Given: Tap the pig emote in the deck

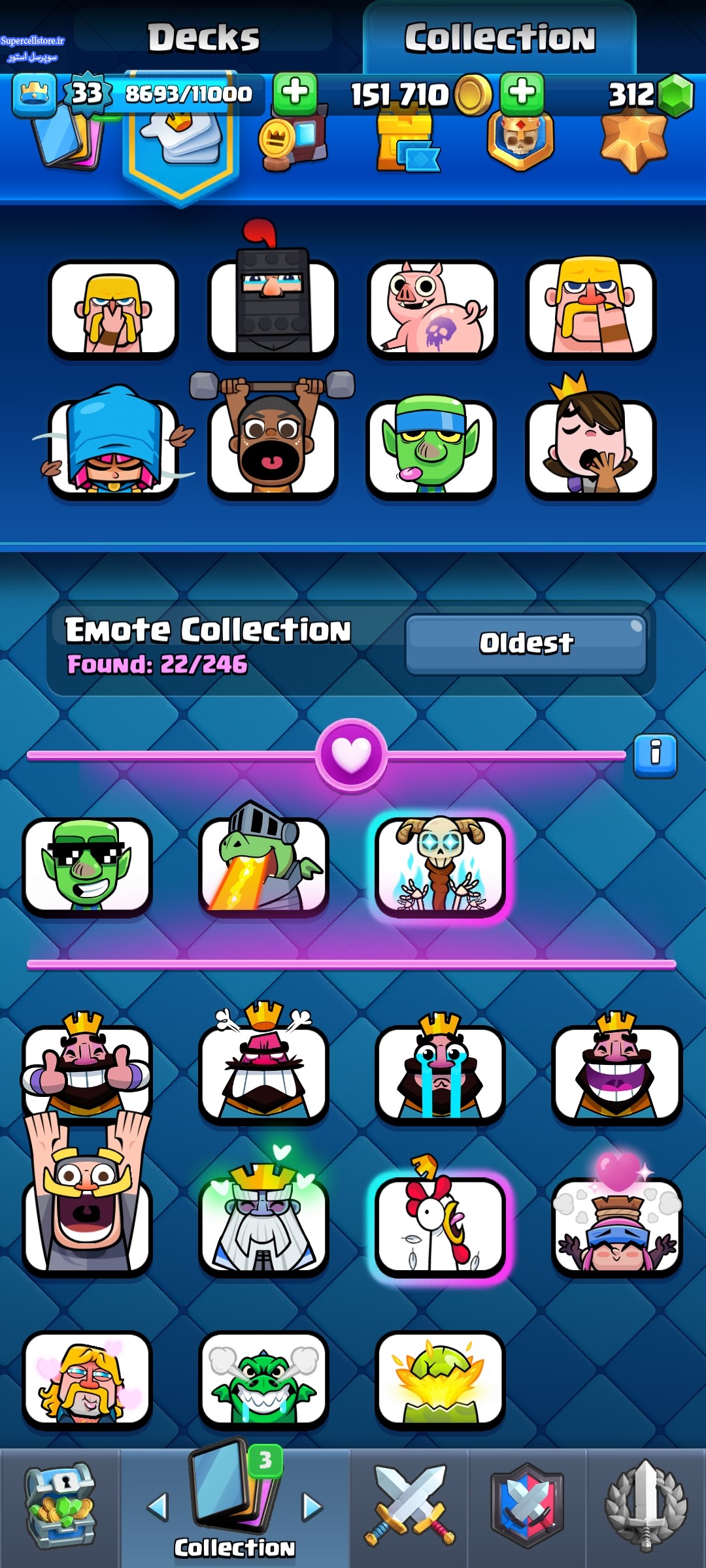Looking at the screenshot, I should point(432,308).
